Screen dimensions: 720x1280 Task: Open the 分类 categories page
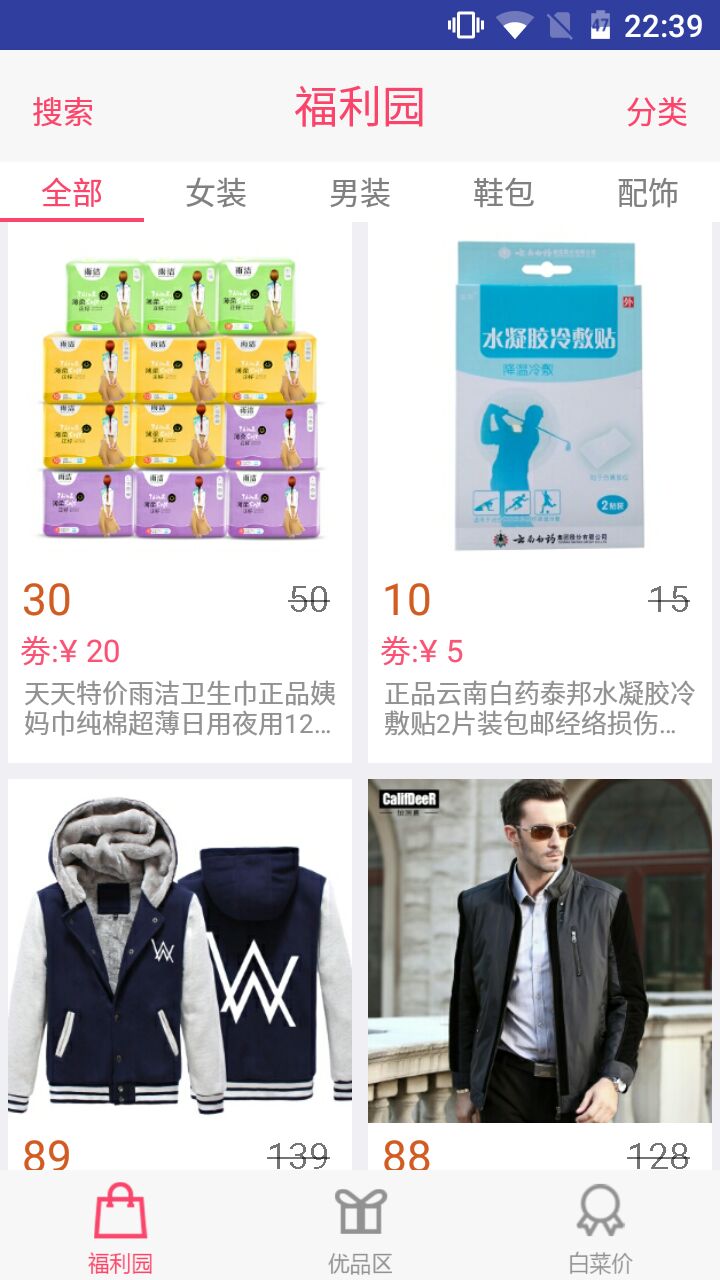tap(657, 111)
